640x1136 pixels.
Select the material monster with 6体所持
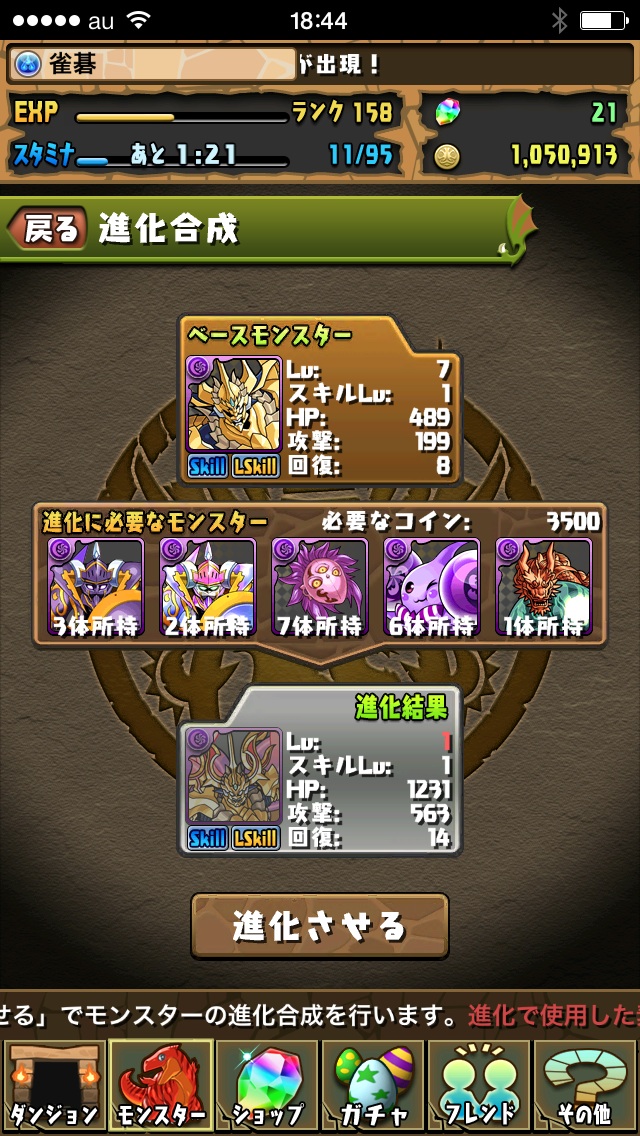(432, 587)
